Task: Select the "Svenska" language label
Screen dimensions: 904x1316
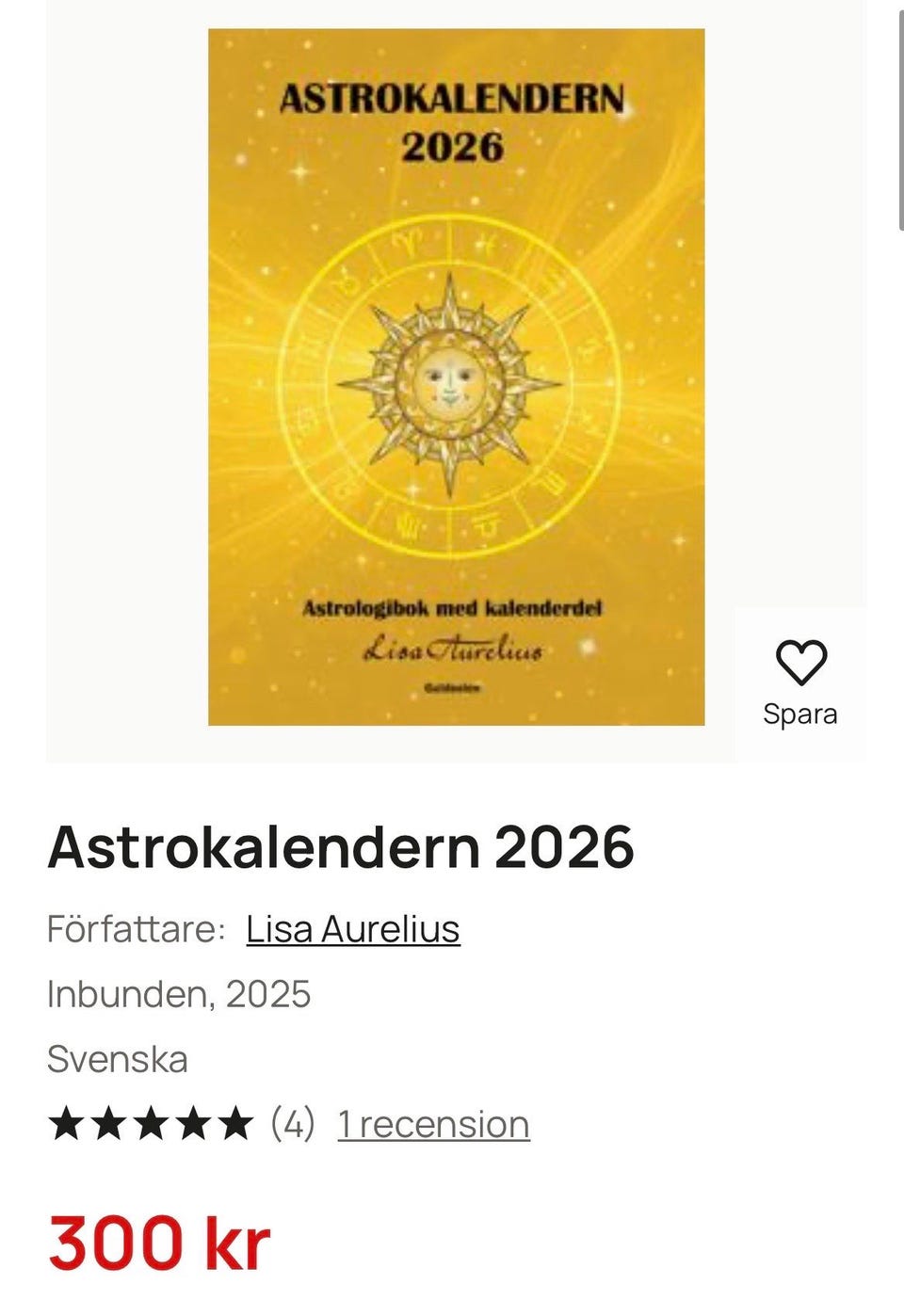Action: point(118,1058)
